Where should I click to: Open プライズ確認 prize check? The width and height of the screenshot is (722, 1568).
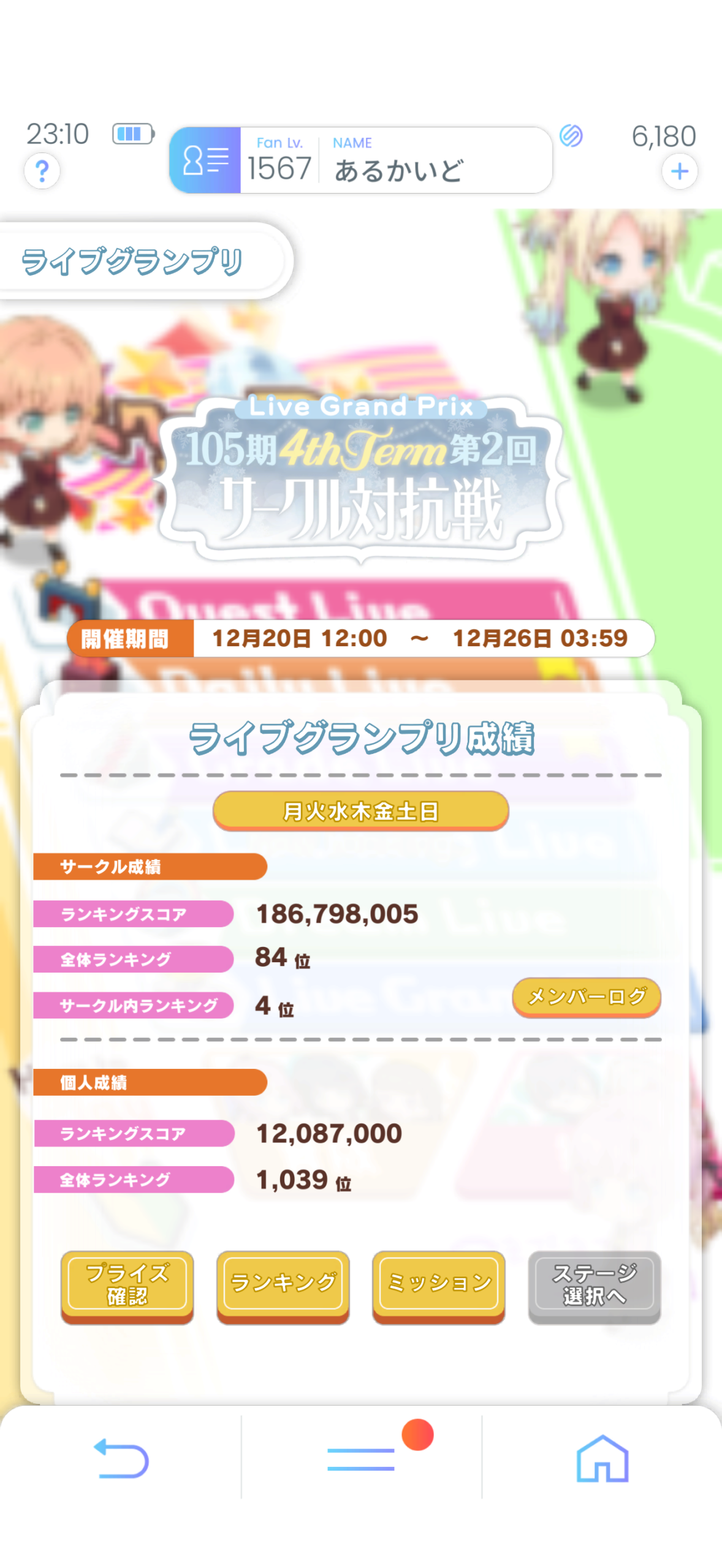pos(127,1285)
